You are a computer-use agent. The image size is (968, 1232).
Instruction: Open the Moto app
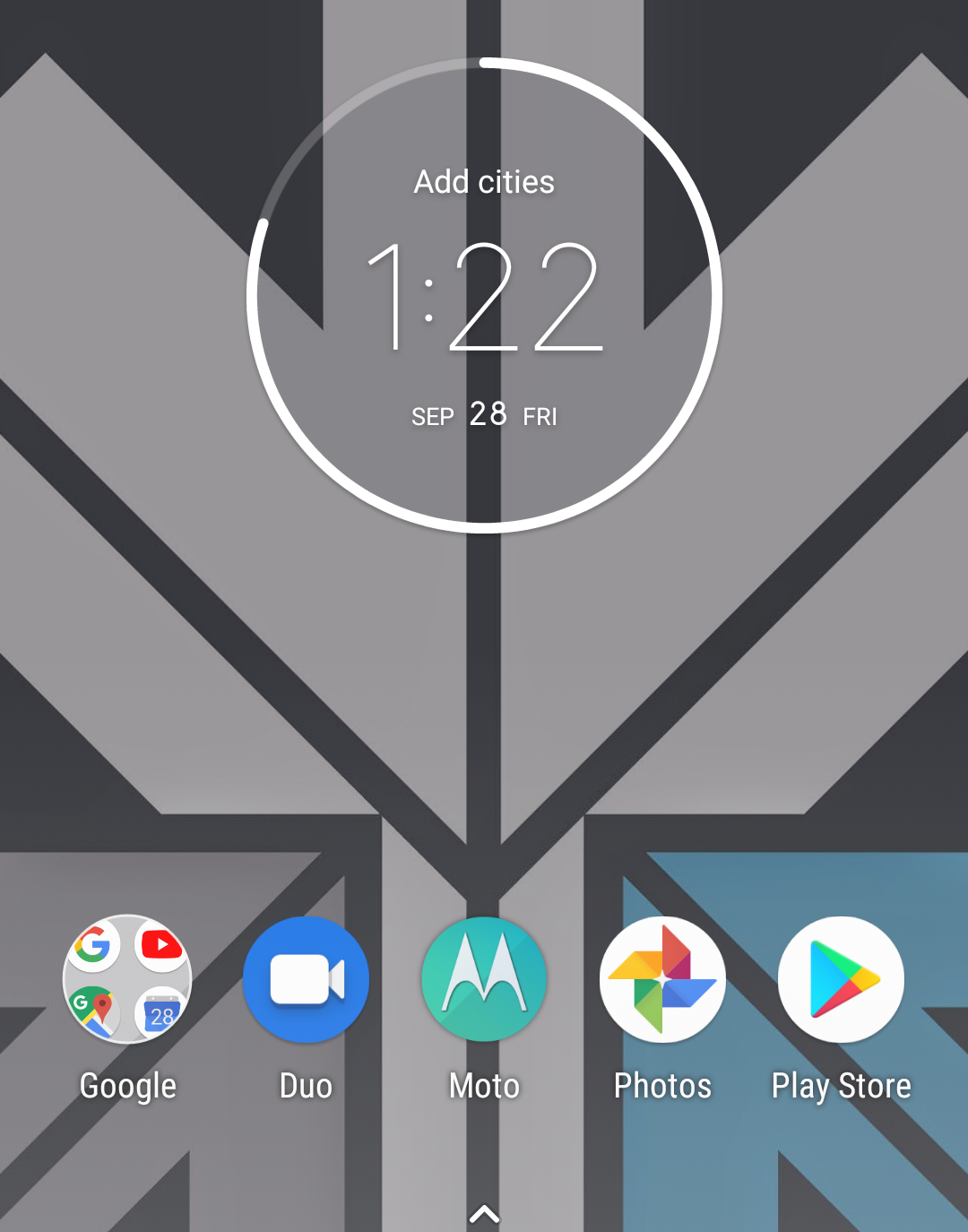coord(484,979)
